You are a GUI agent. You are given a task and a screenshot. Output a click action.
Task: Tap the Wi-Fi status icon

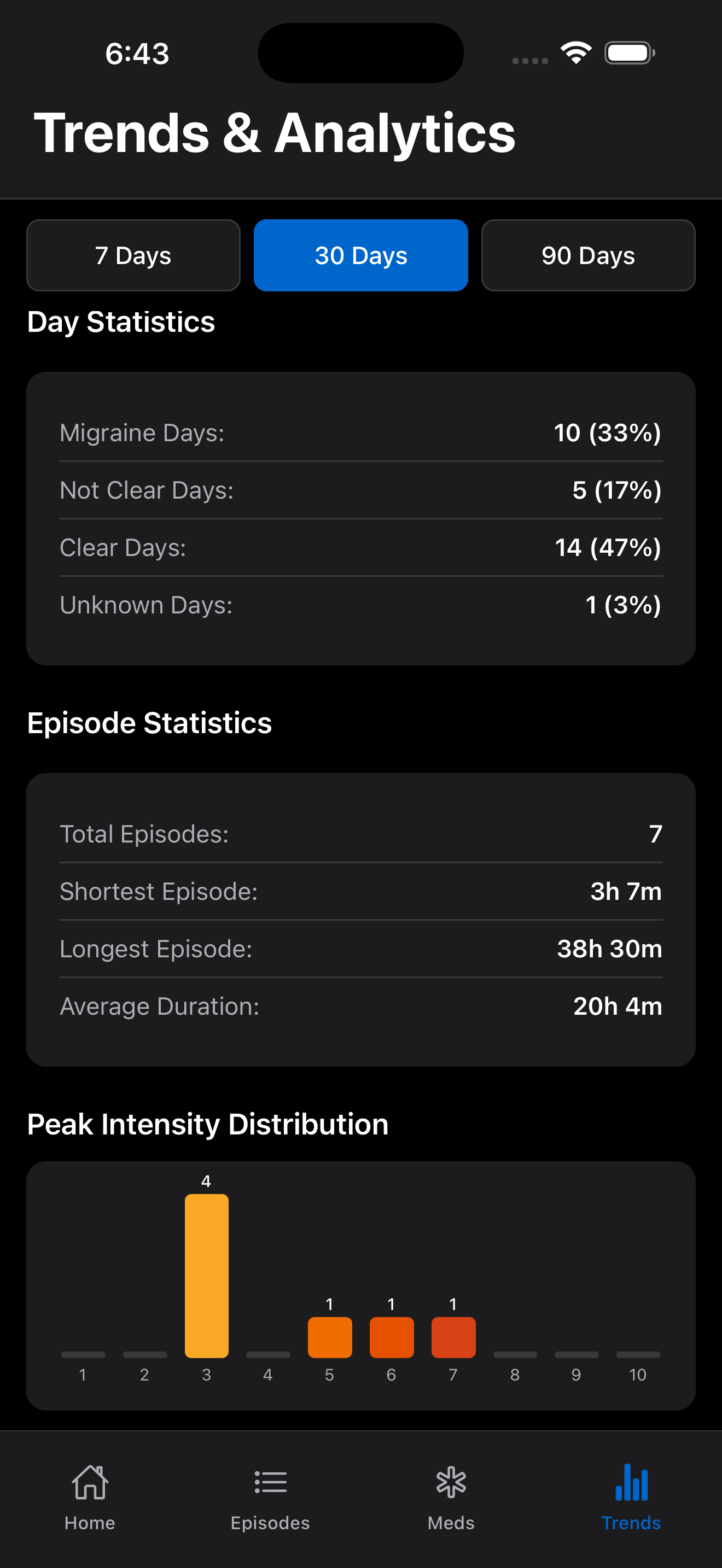[x=574, y=52]
